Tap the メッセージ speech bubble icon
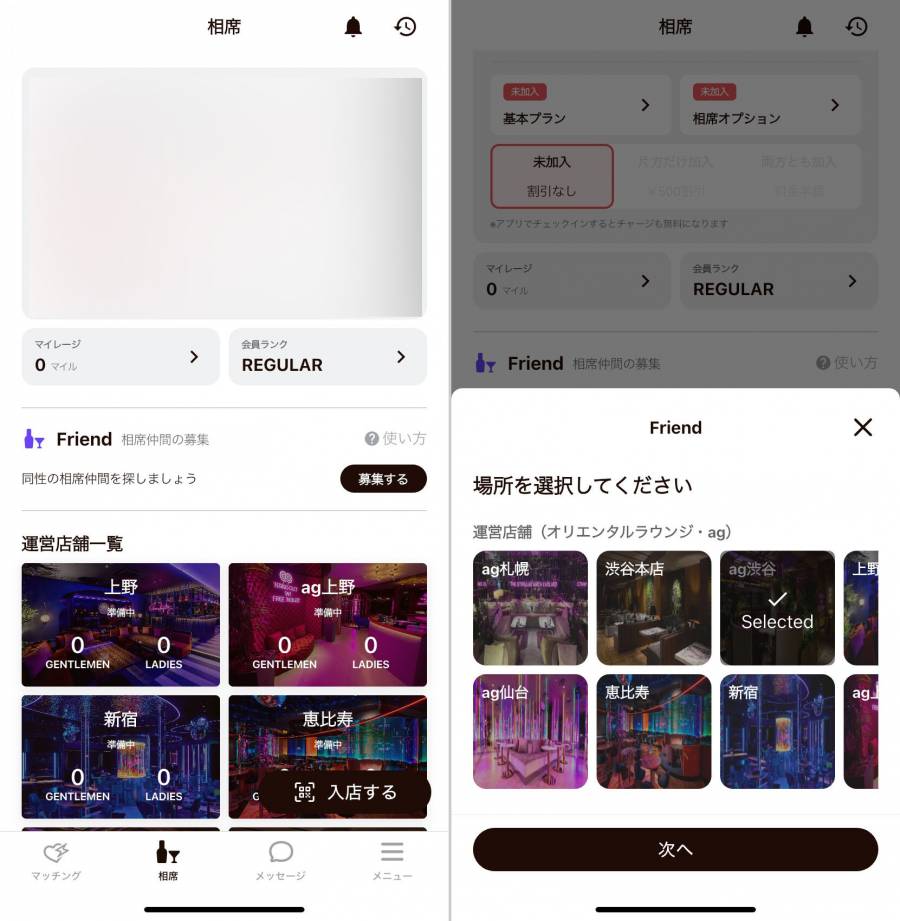900x921 pixels. coord(280,851)
